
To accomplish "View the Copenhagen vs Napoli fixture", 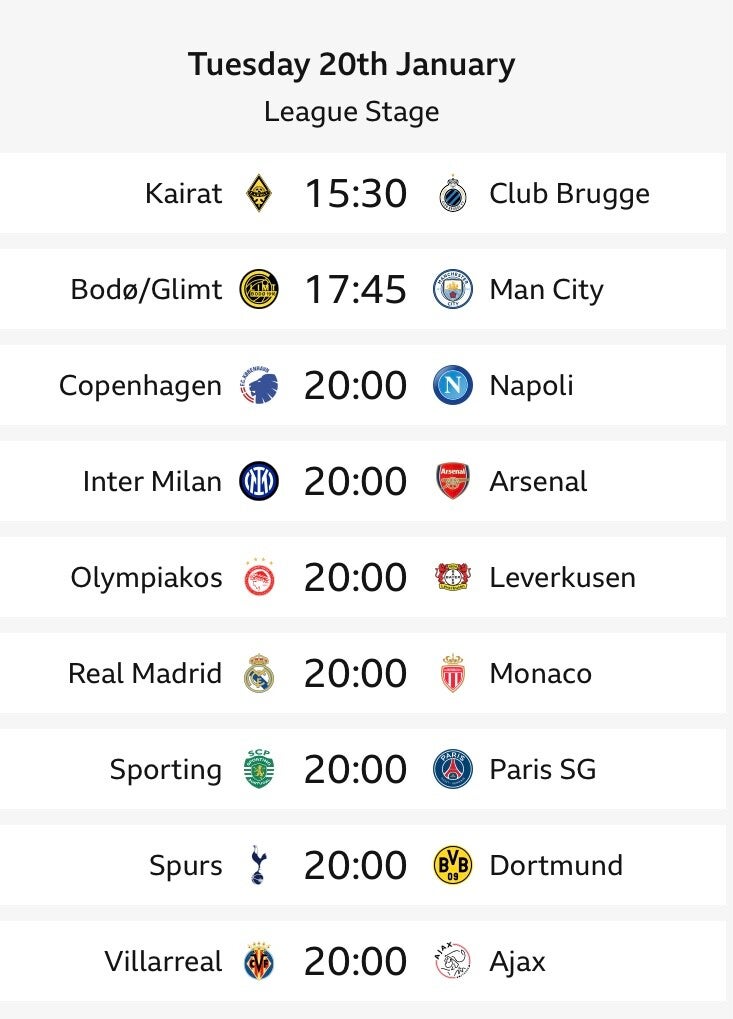I will (x=363, y=385).
